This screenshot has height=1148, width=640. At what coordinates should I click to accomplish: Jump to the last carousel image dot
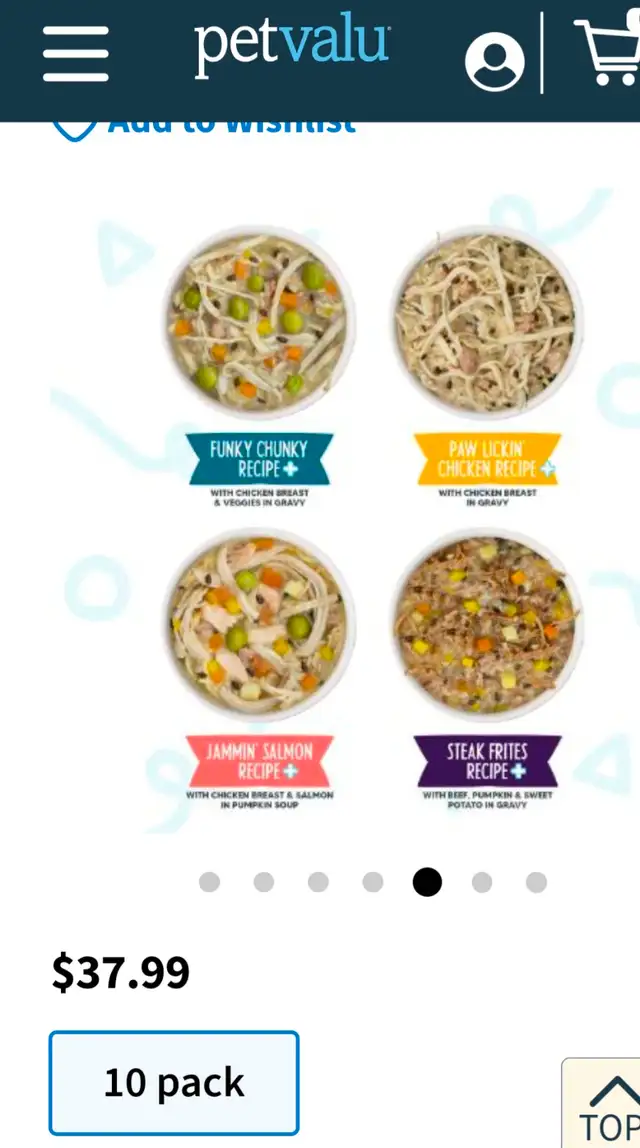click(536, 882)
